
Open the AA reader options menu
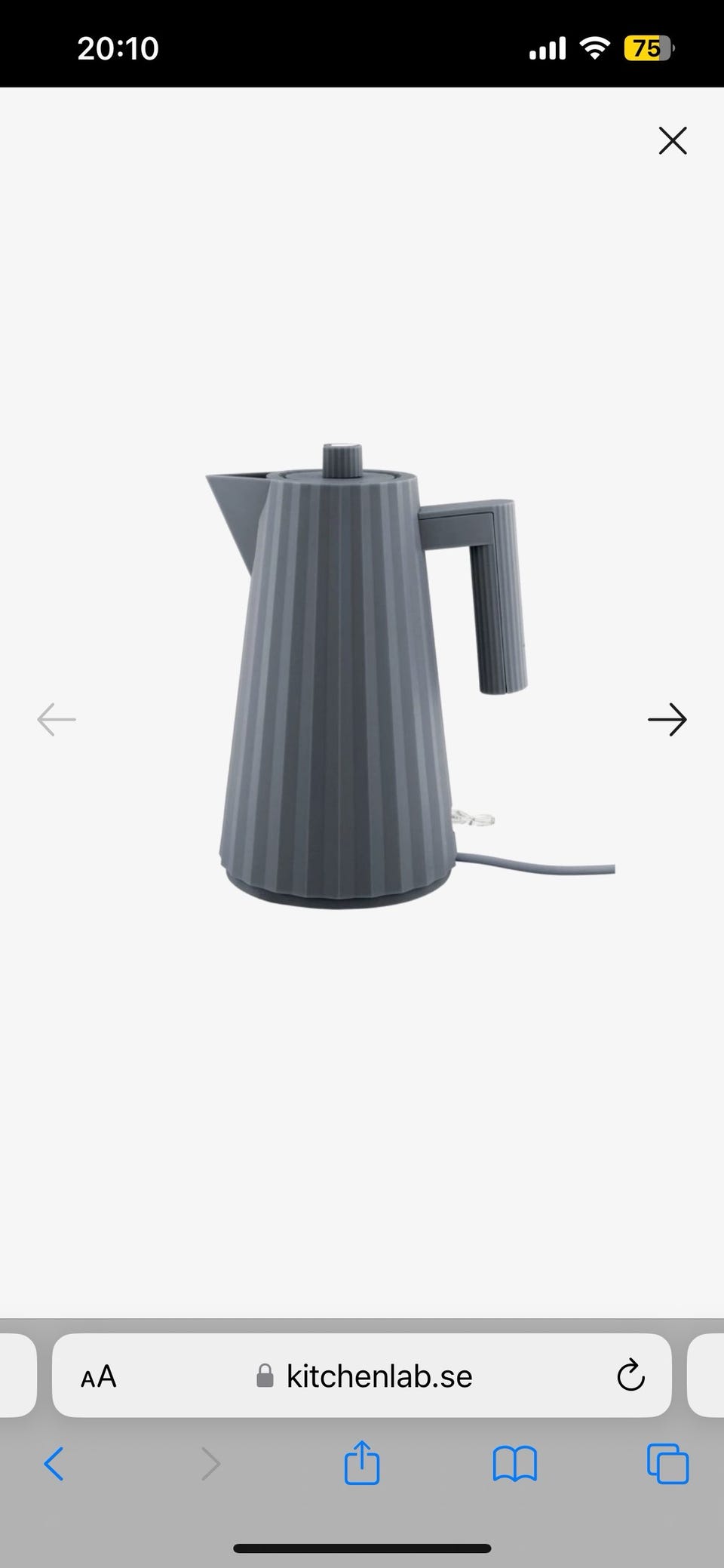pos(99,1376)
